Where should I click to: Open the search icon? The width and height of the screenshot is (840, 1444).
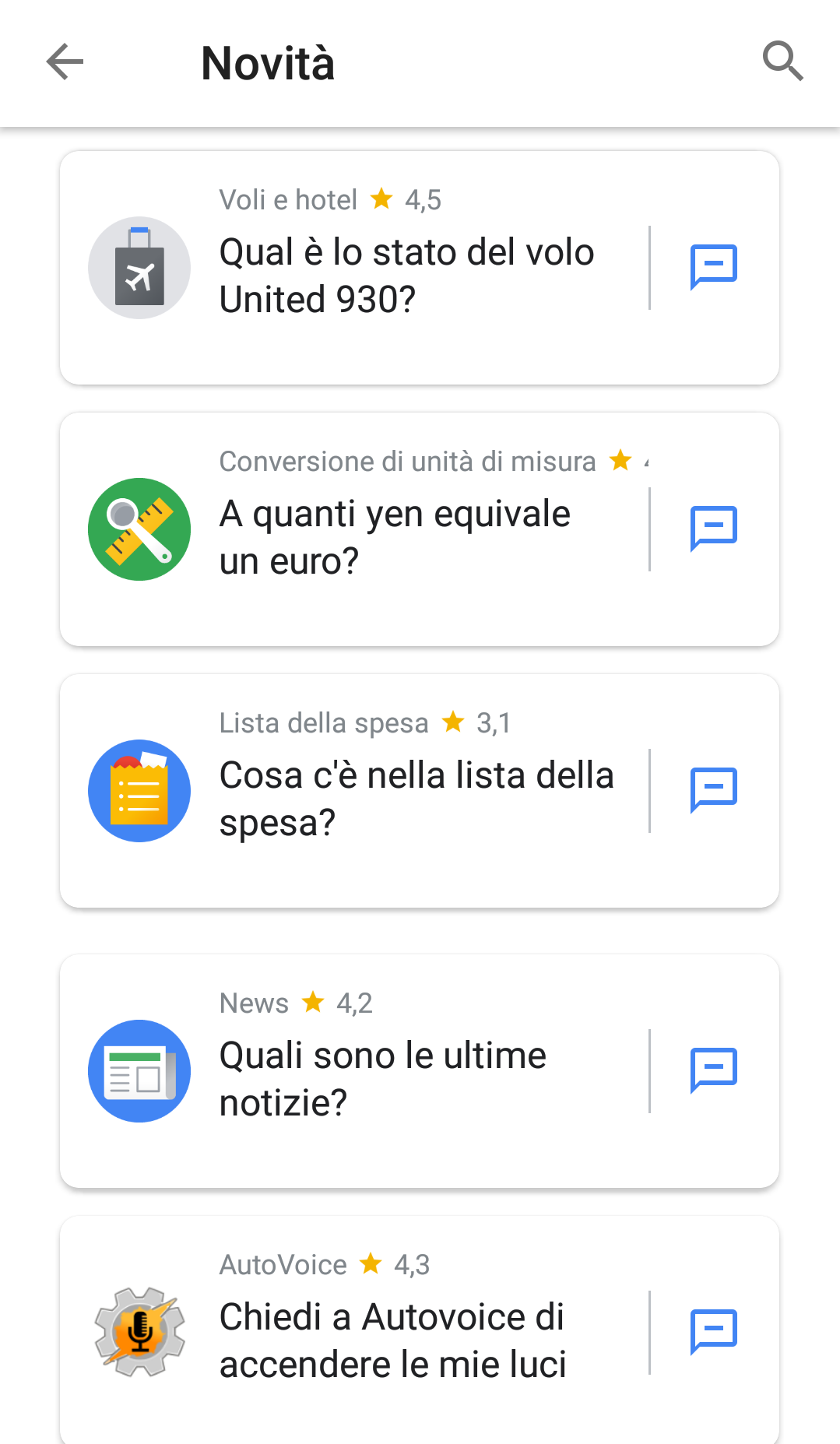coord(782,61)
